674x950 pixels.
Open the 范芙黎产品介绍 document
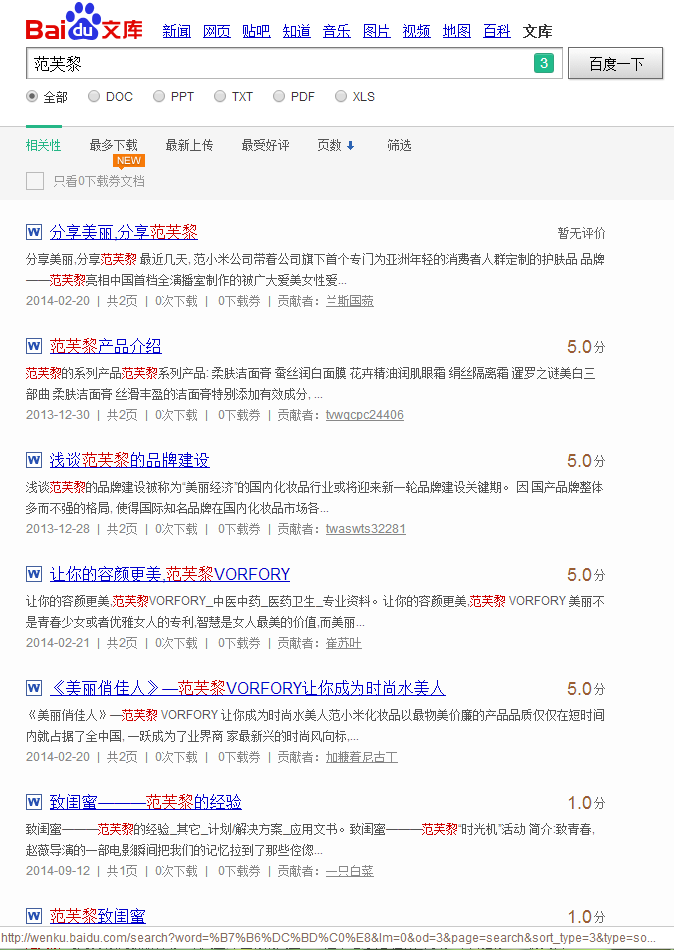click(x=105, y=346)
